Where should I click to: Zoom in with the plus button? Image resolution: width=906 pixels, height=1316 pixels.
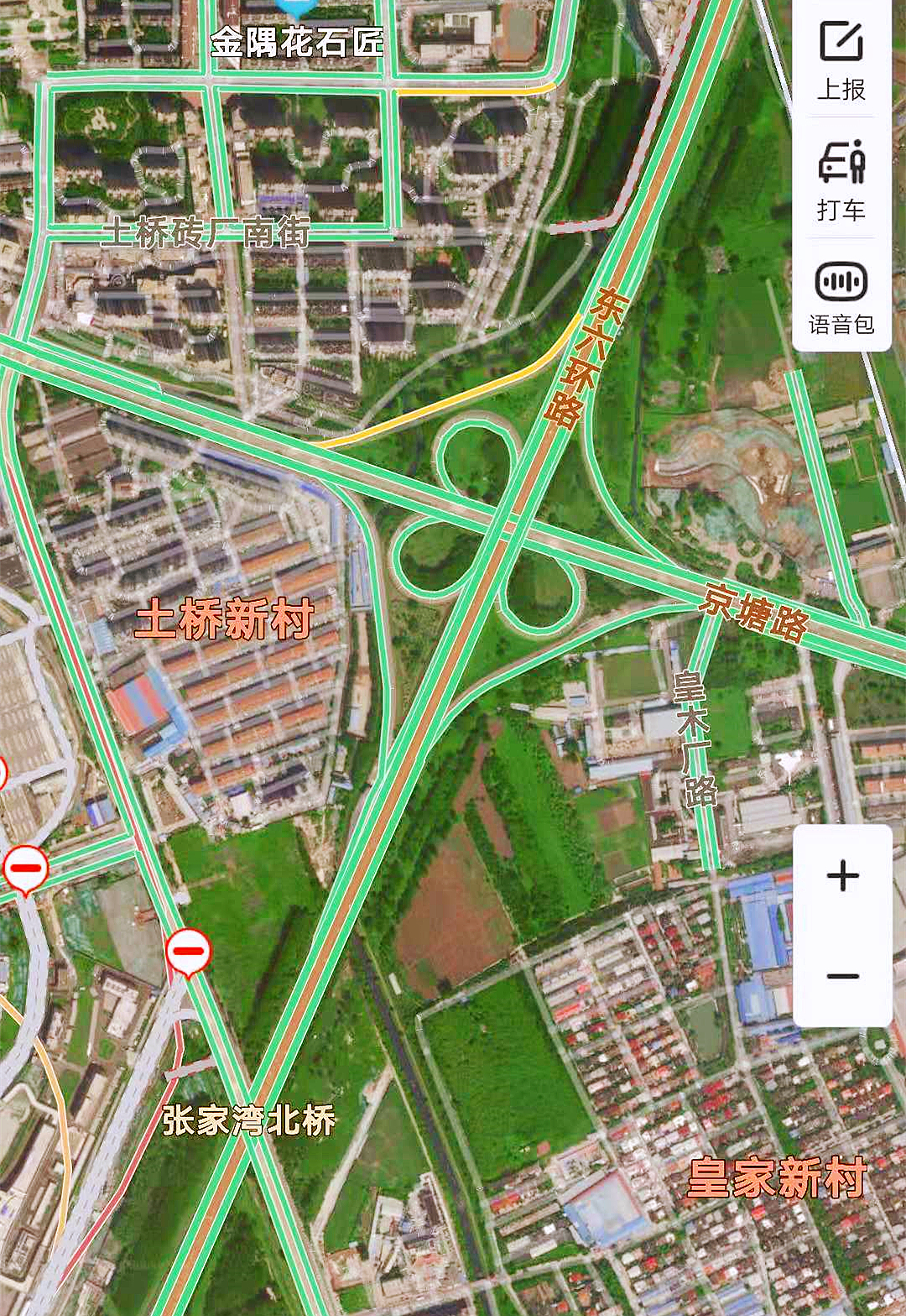pos(842,876)
